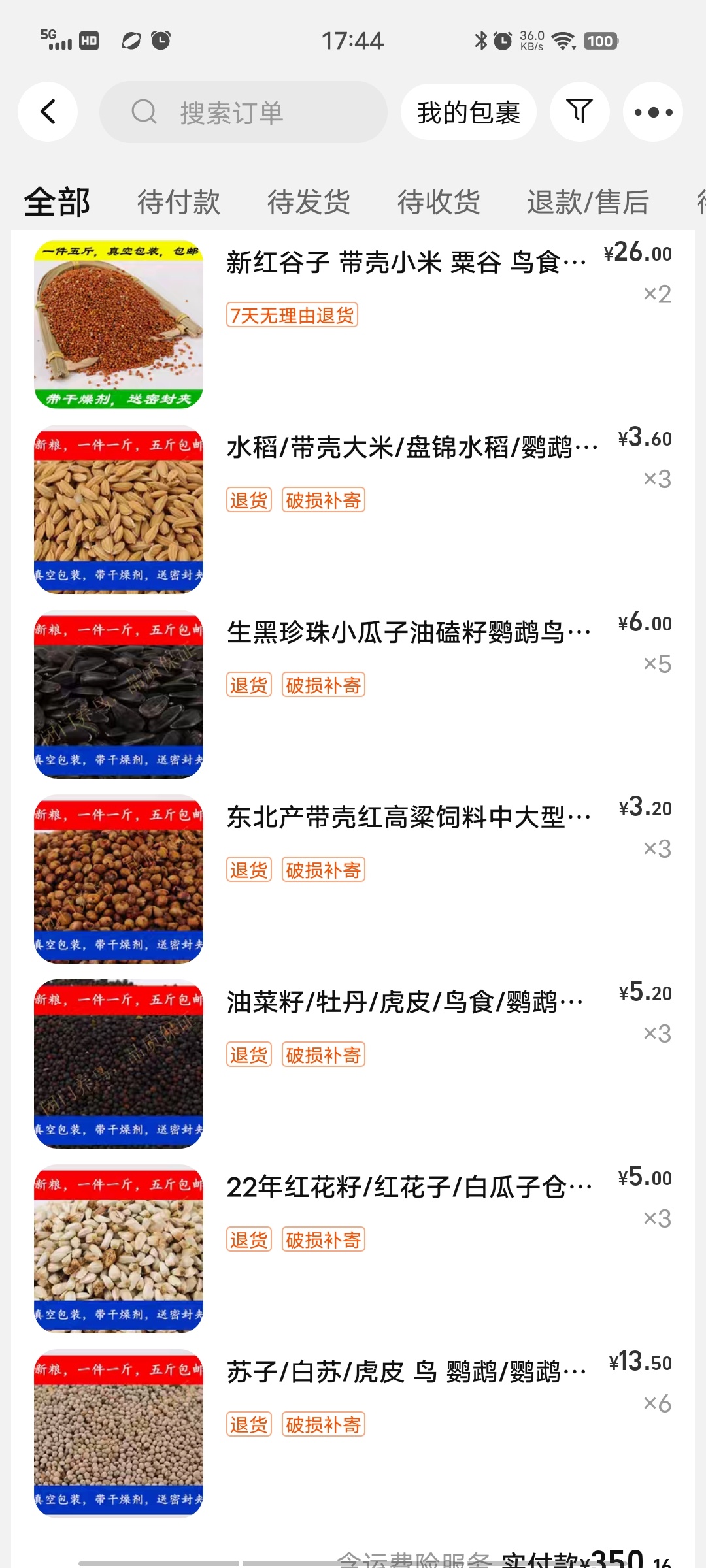Switch to the 待发货 tab
This screenshot has width=706, height=1568.
(x=309, y=202)
